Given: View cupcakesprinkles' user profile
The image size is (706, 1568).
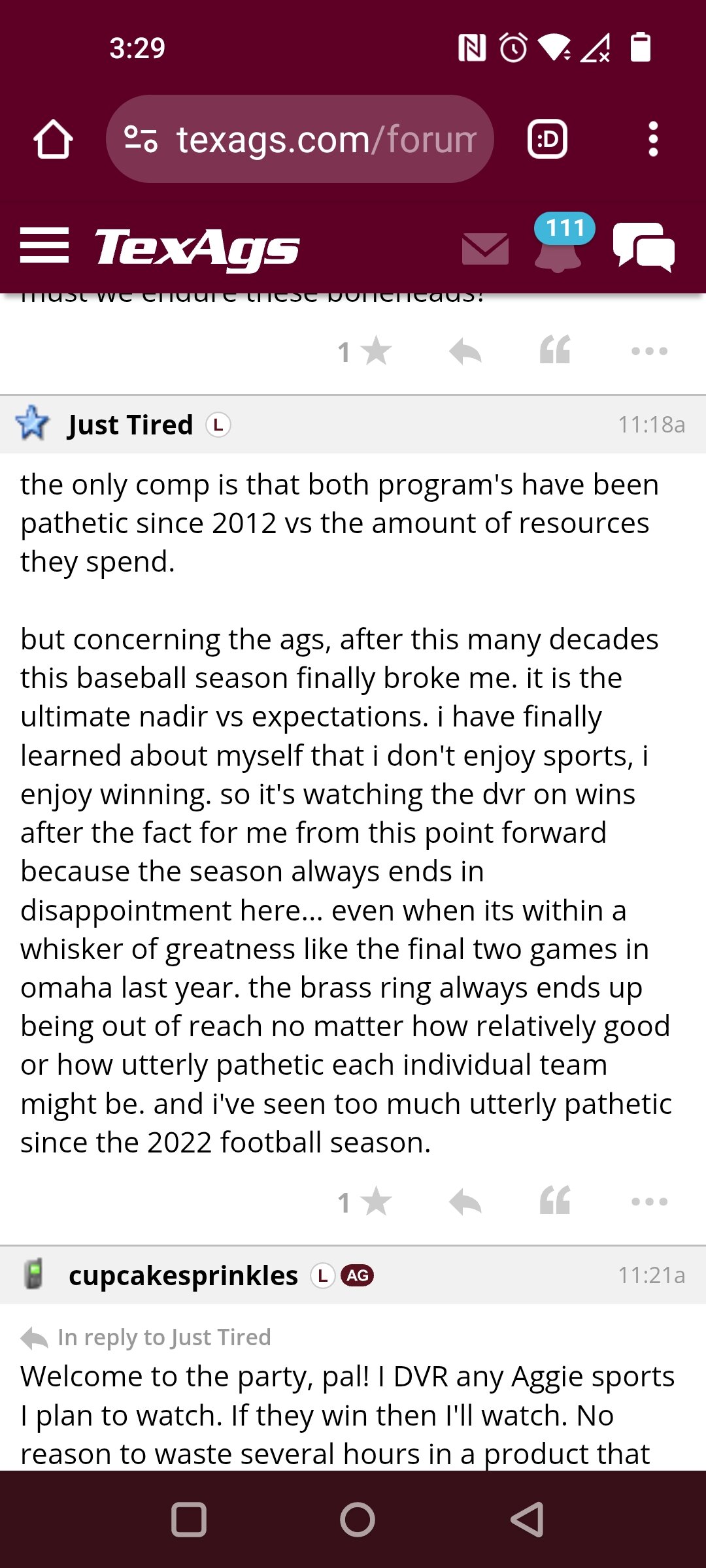Looking at the screenshot, I should [183, 1275].
